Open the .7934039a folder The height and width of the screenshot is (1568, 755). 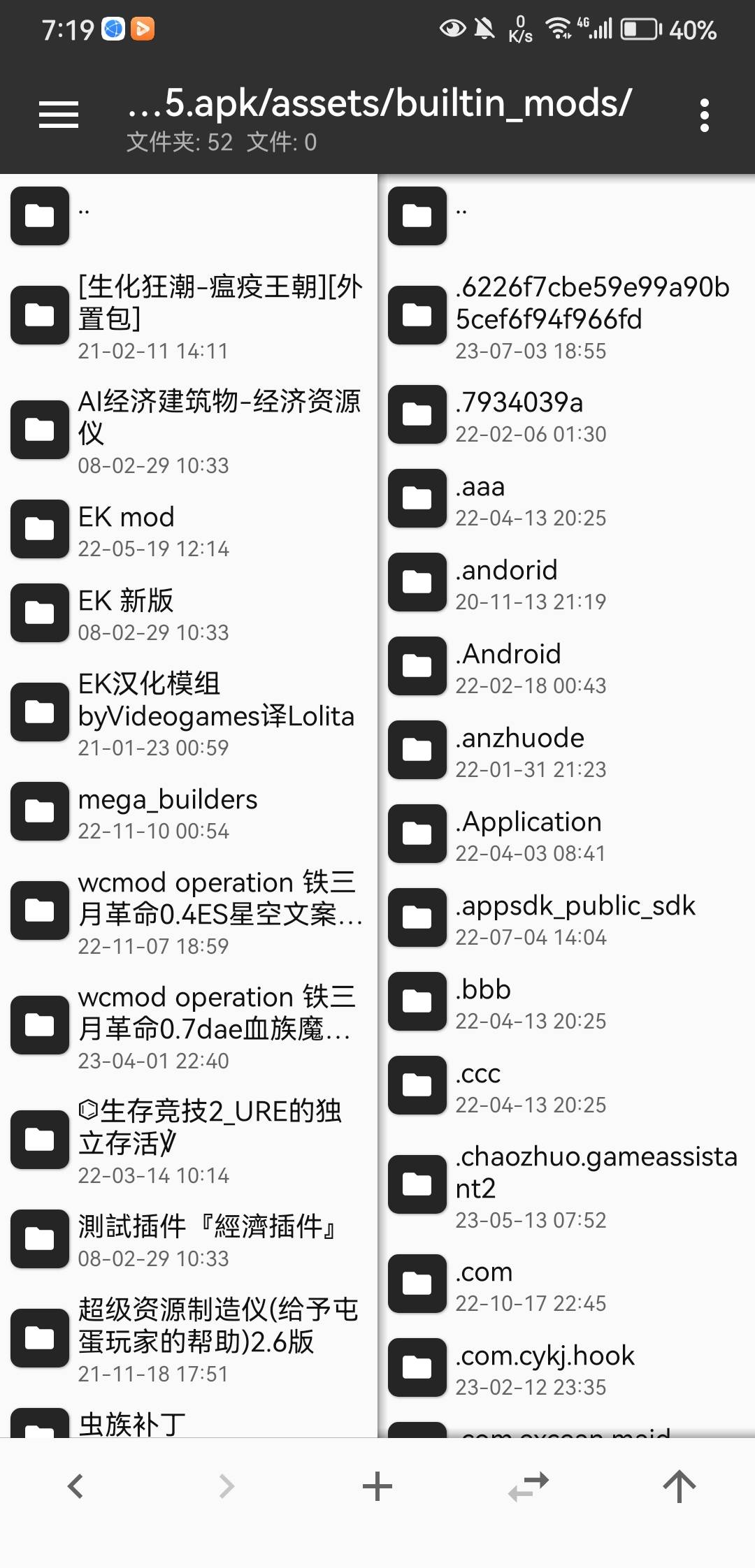[x=566, y=415]
